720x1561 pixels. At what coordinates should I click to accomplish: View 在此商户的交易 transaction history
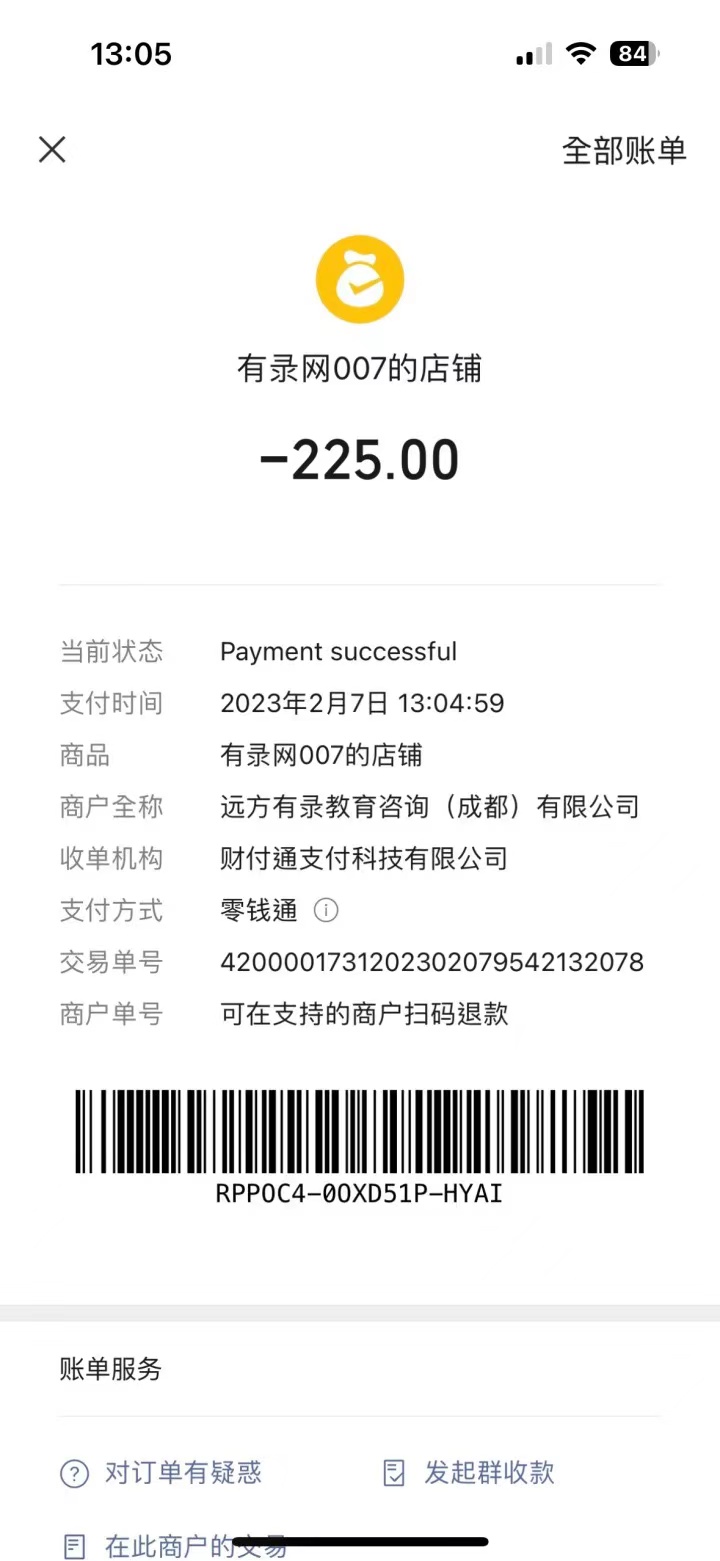(176, 1546)
